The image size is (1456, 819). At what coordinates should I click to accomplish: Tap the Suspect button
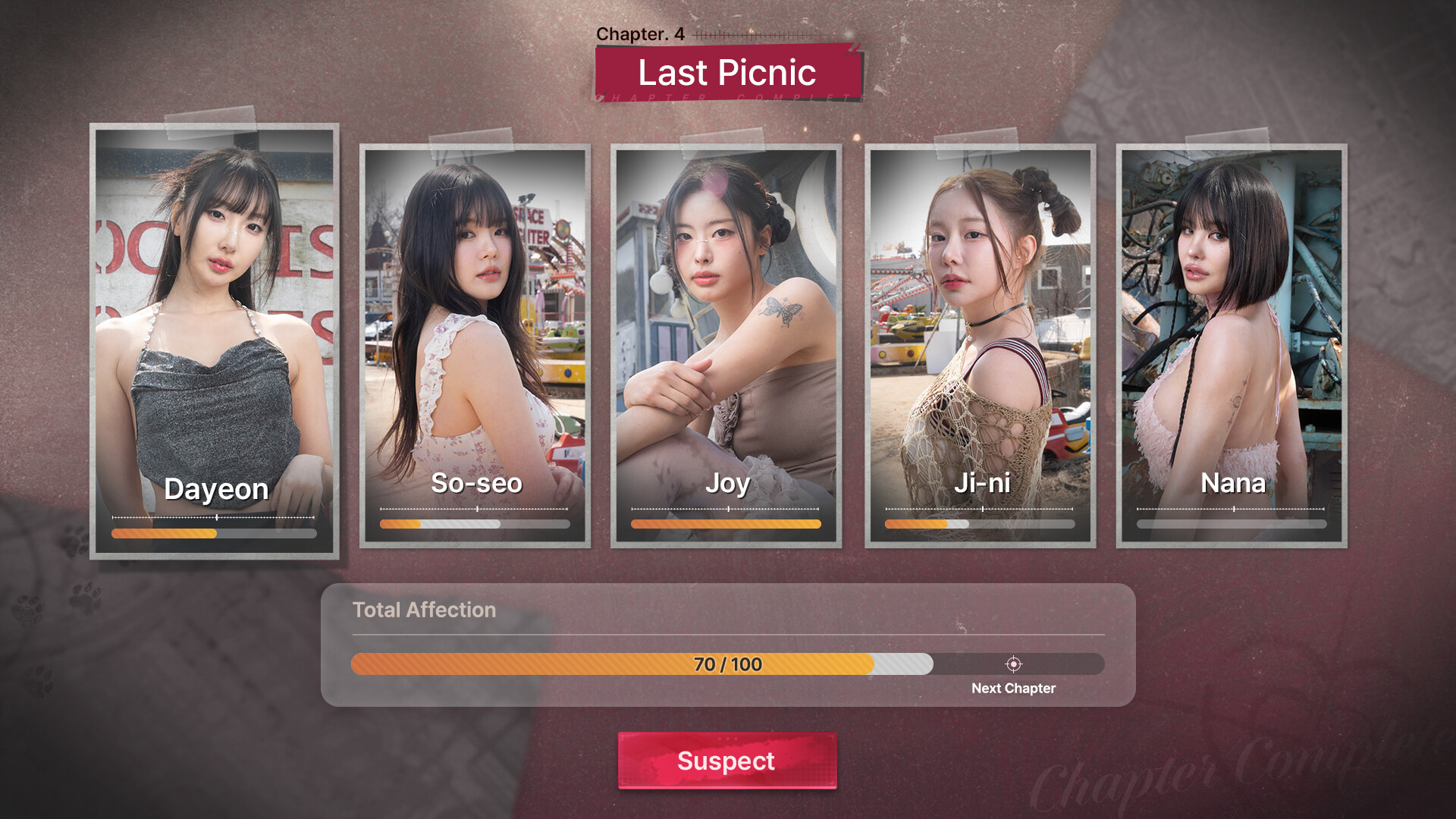726,761
